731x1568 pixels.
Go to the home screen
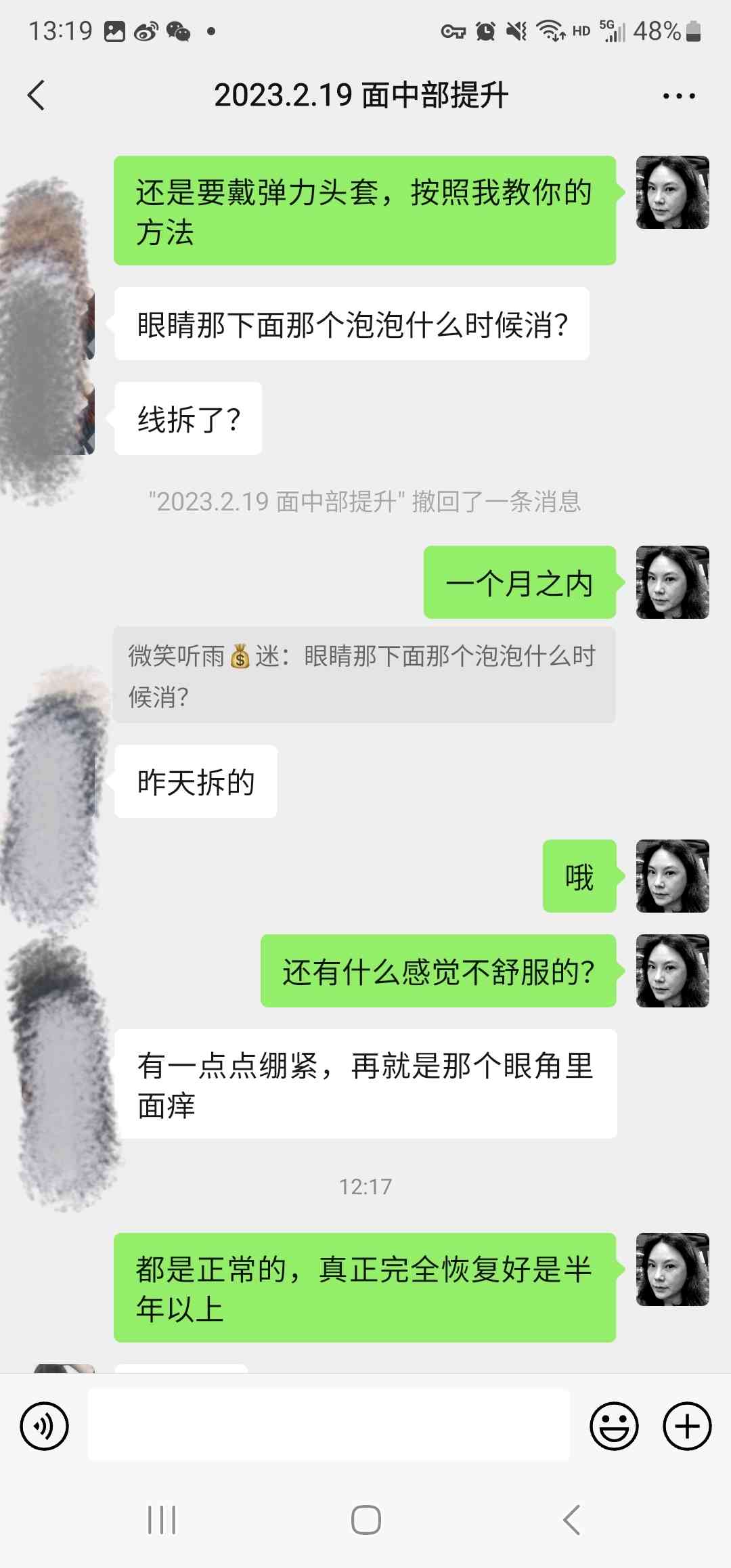click(365, 1520)
